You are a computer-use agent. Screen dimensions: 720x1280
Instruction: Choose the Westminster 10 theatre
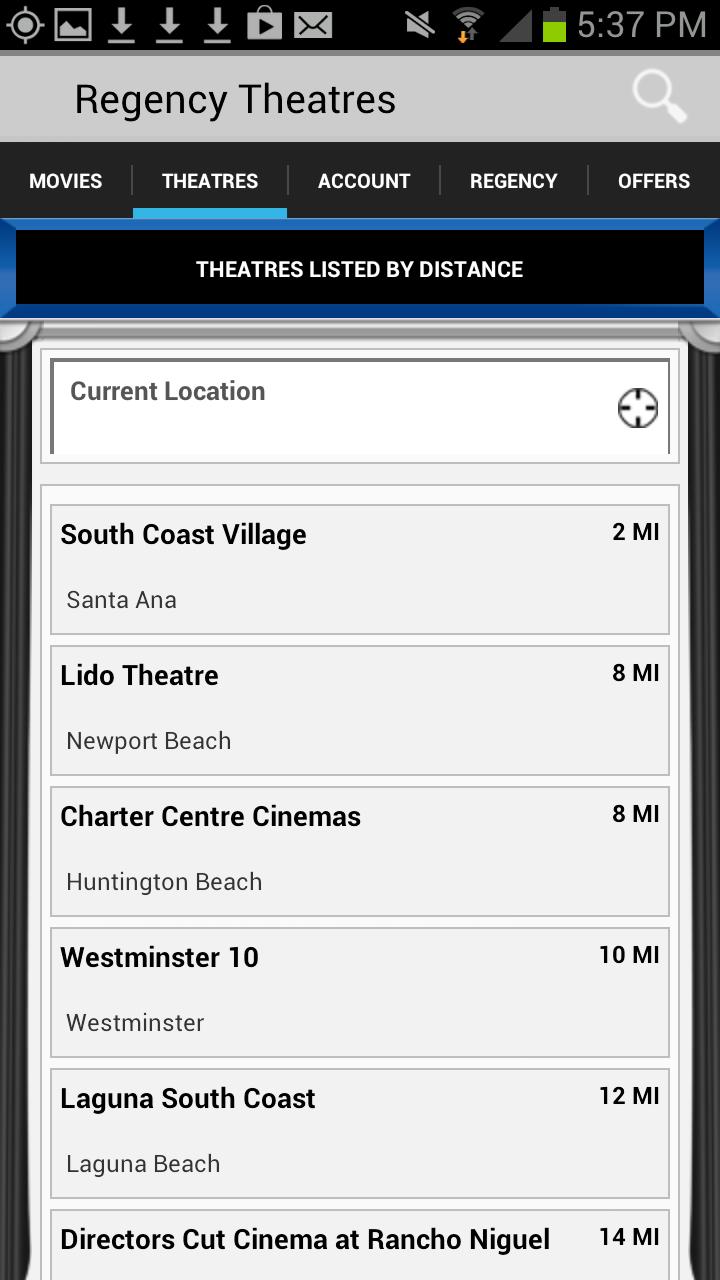click(x=360, y=992)
